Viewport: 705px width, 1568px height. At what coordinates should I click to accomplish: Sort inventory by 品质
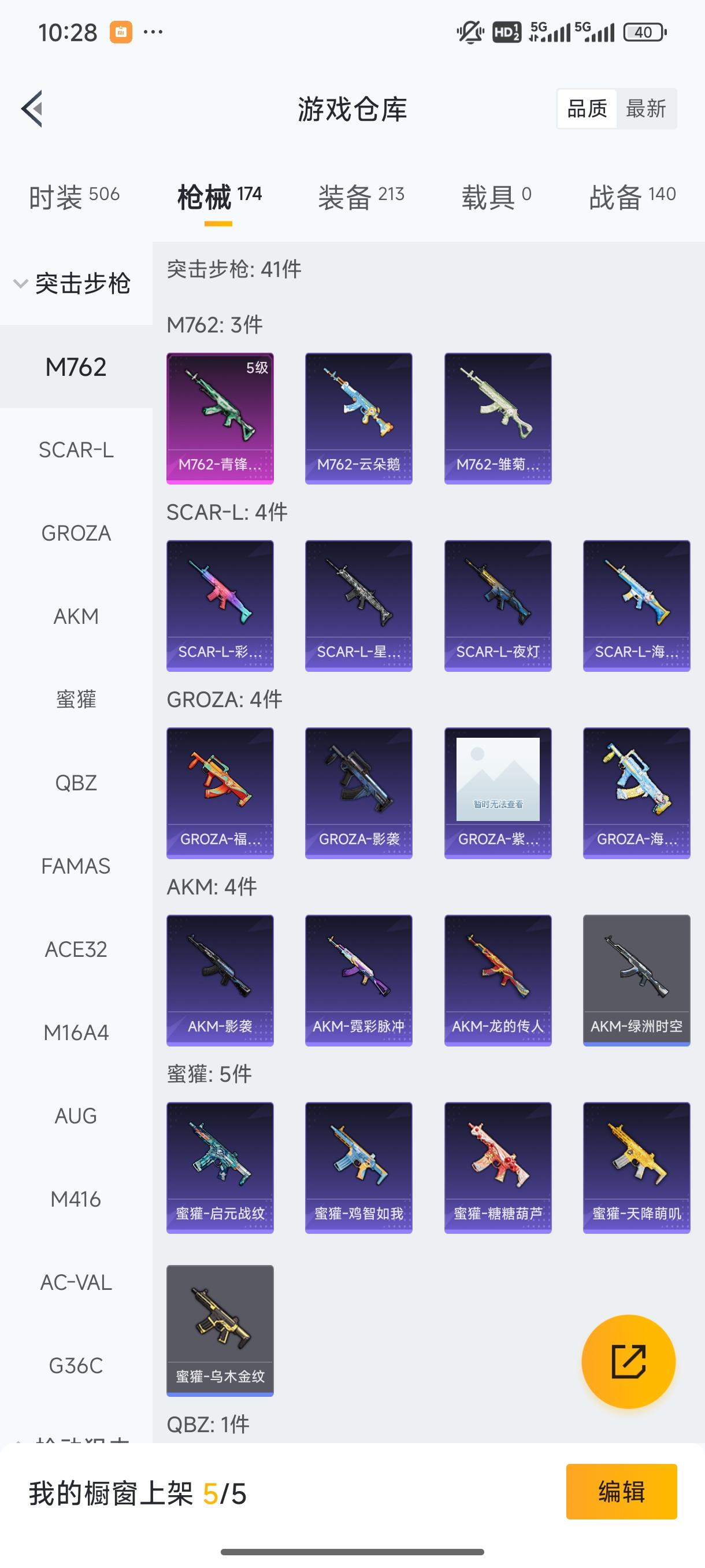pos(587,109)
